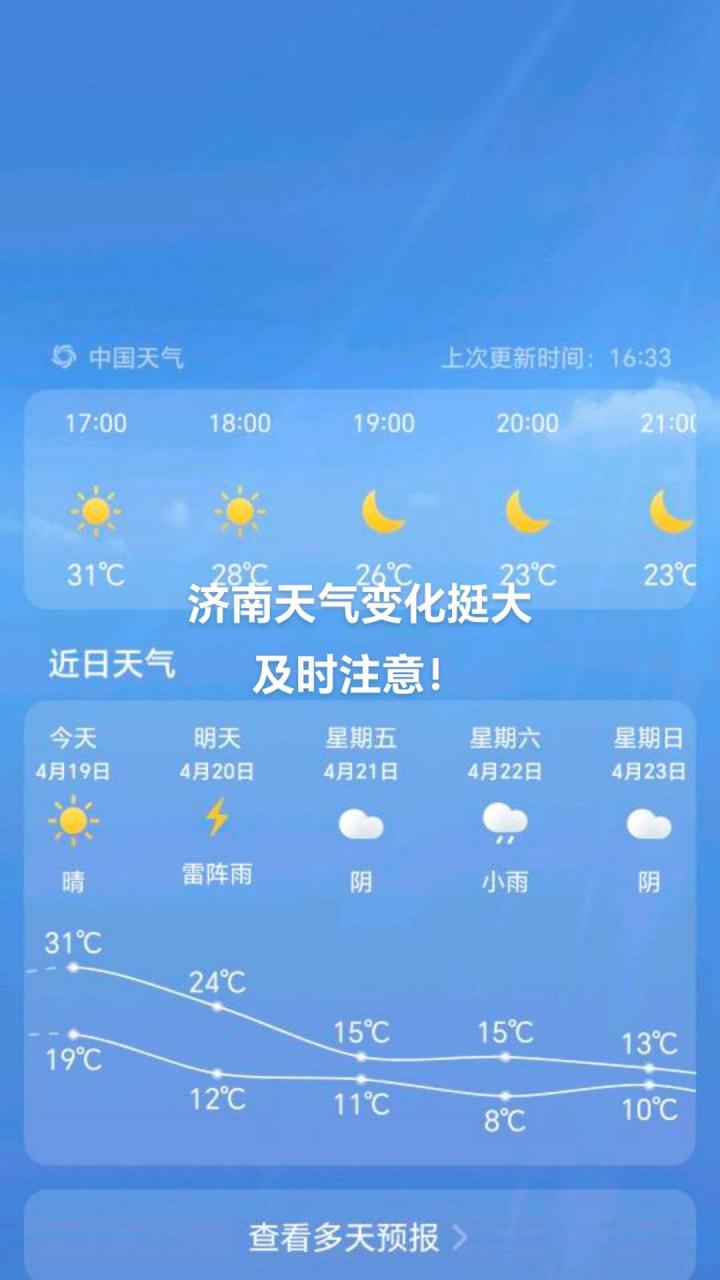
Task: Click the 雷阵雨 lightning icon for tomorrow
Action: coord(219,823)
